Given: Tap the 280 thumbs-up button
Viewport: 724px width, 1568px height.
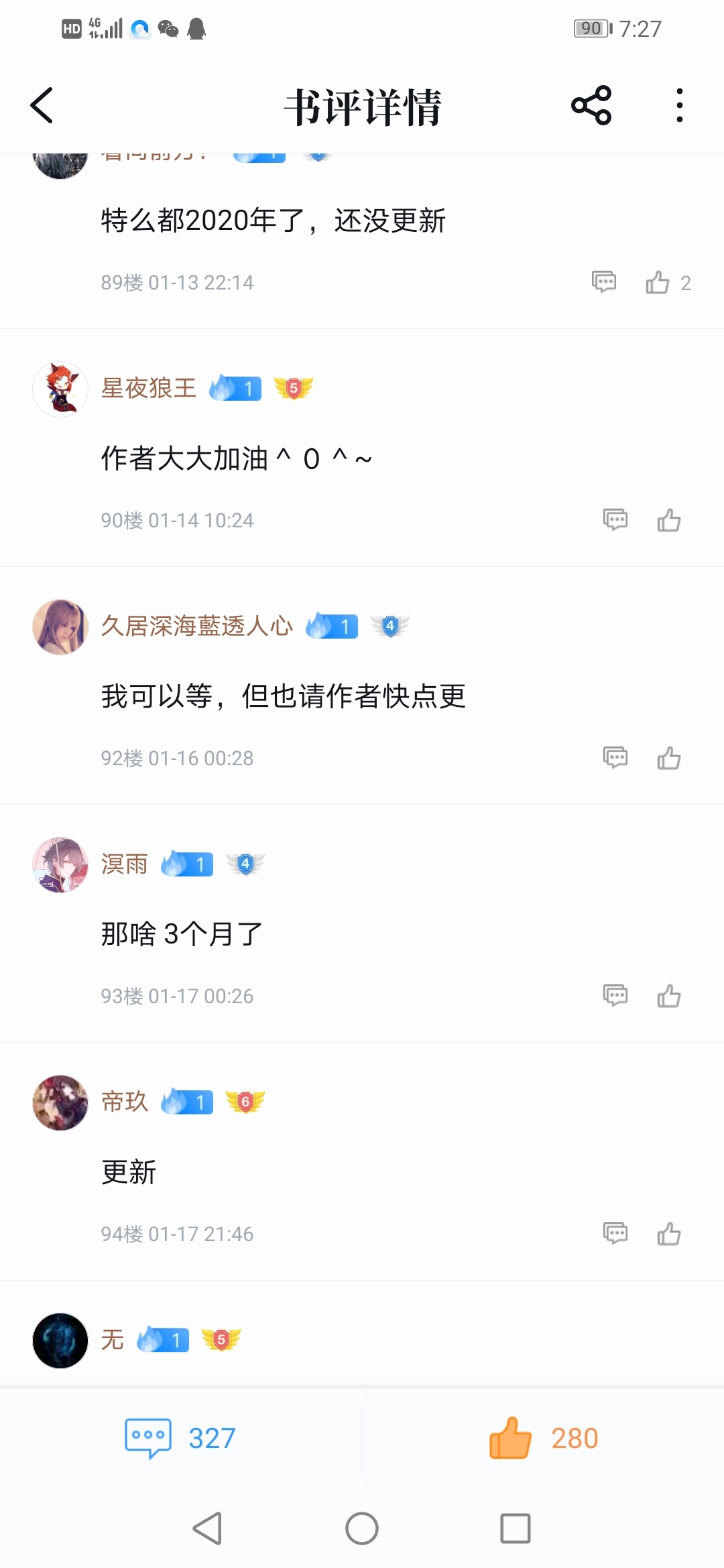Looking at the screenshot, I should click(x=543, y=1438).
